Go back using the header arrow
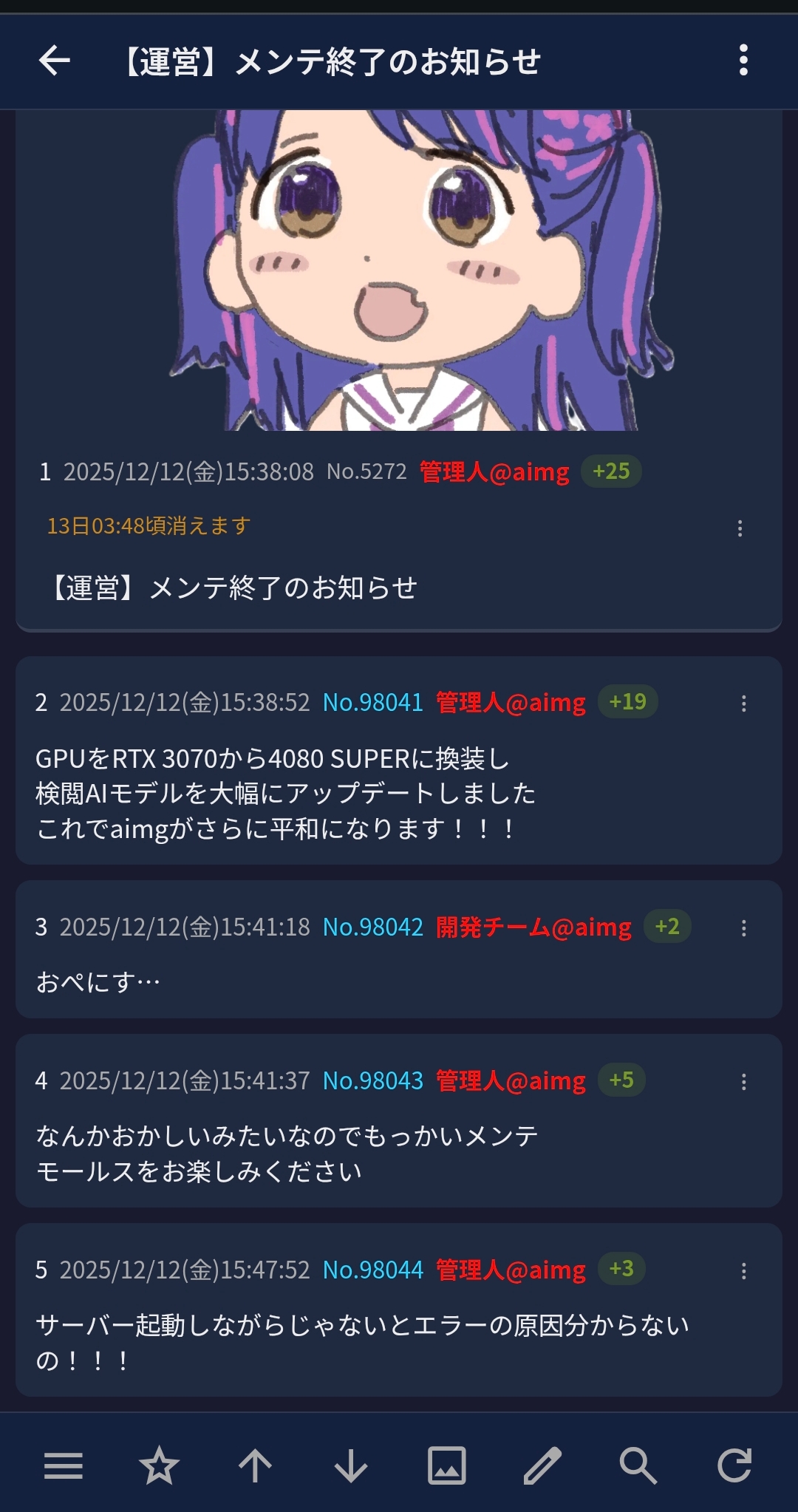Screen dimensions: 798x1512 tap(55, 61)
